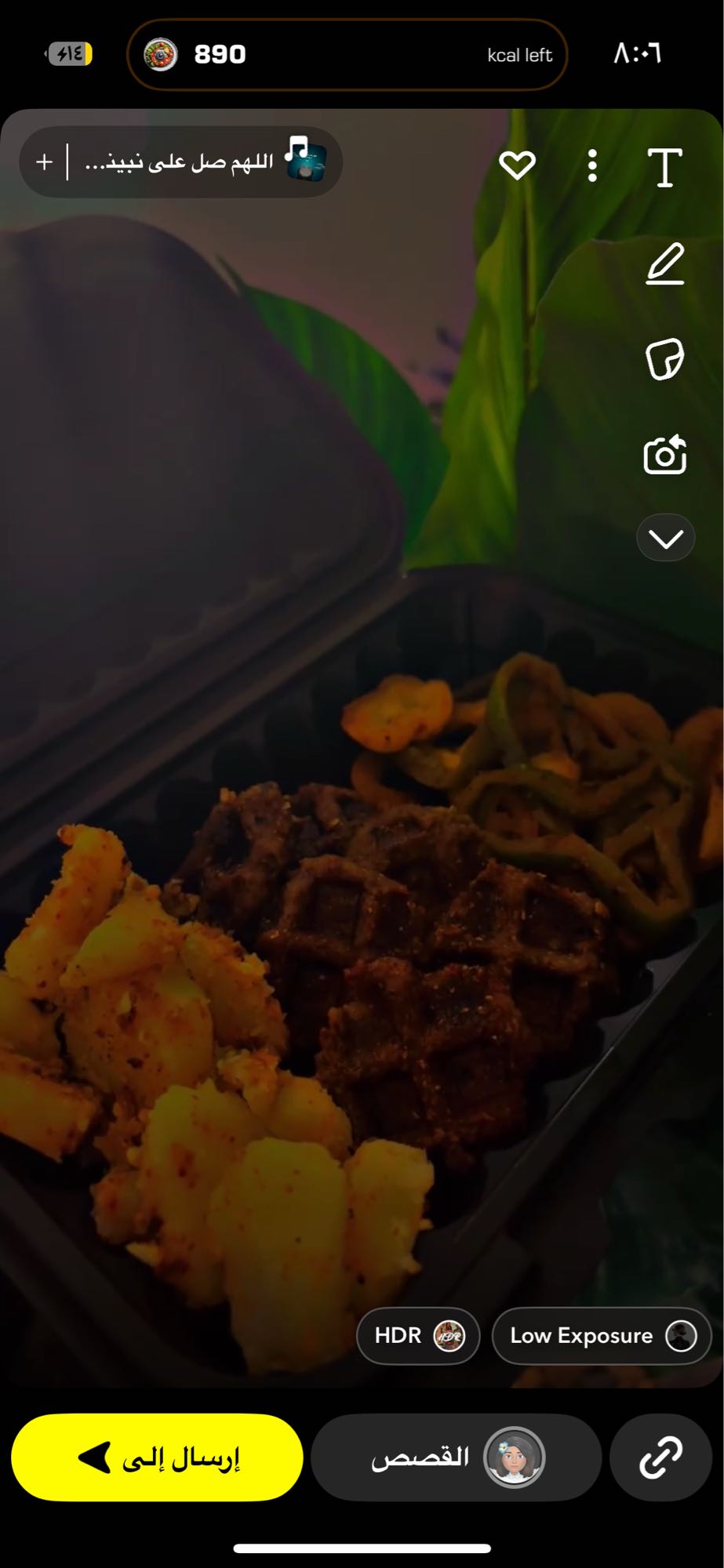Image resolution: width=724 pixels, height=1568 pixels.
Task: Favorite the snap with the heart
Action: (518, 166)
